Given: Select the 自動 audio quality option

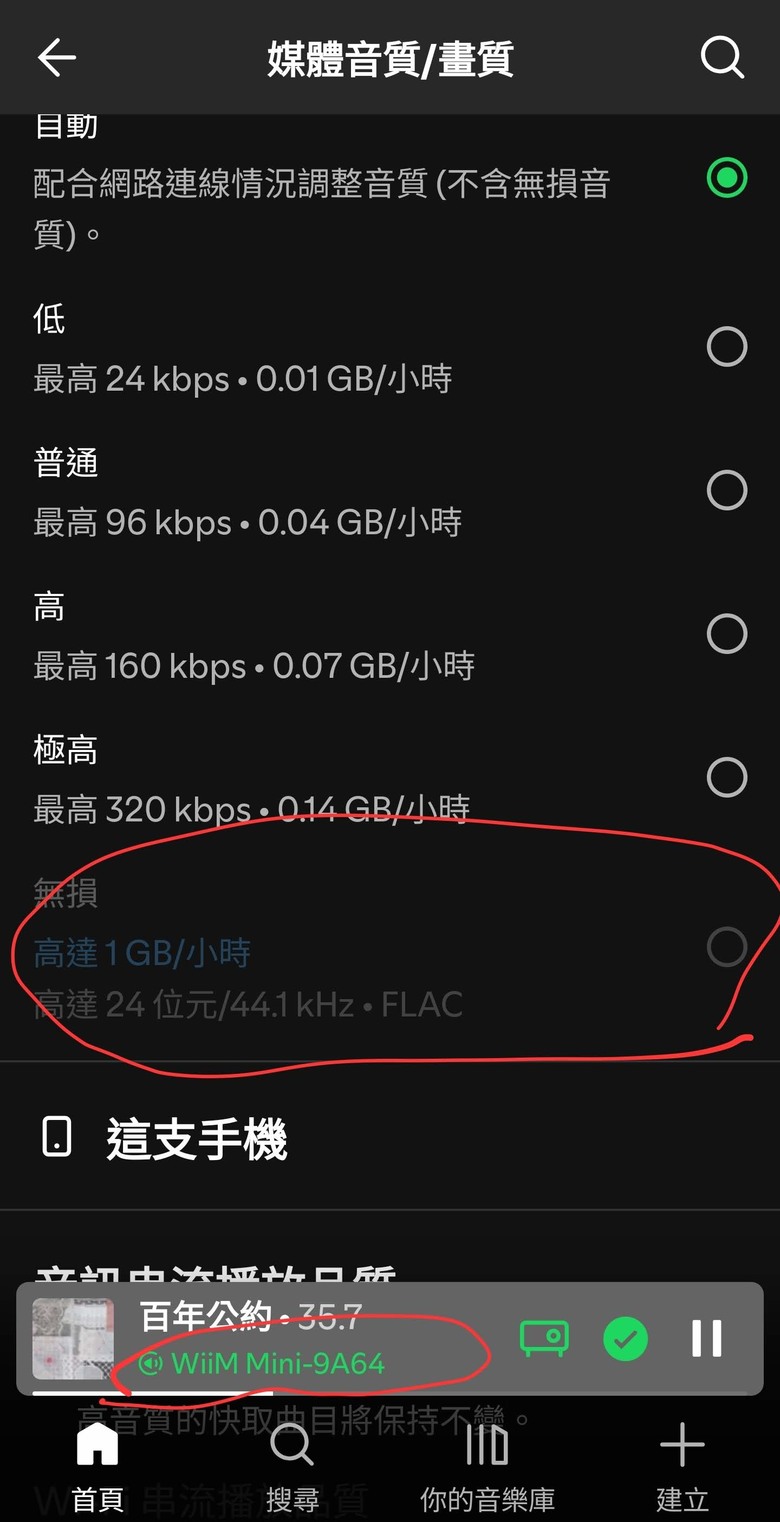Looking at the screenshot, I should 726,179.
